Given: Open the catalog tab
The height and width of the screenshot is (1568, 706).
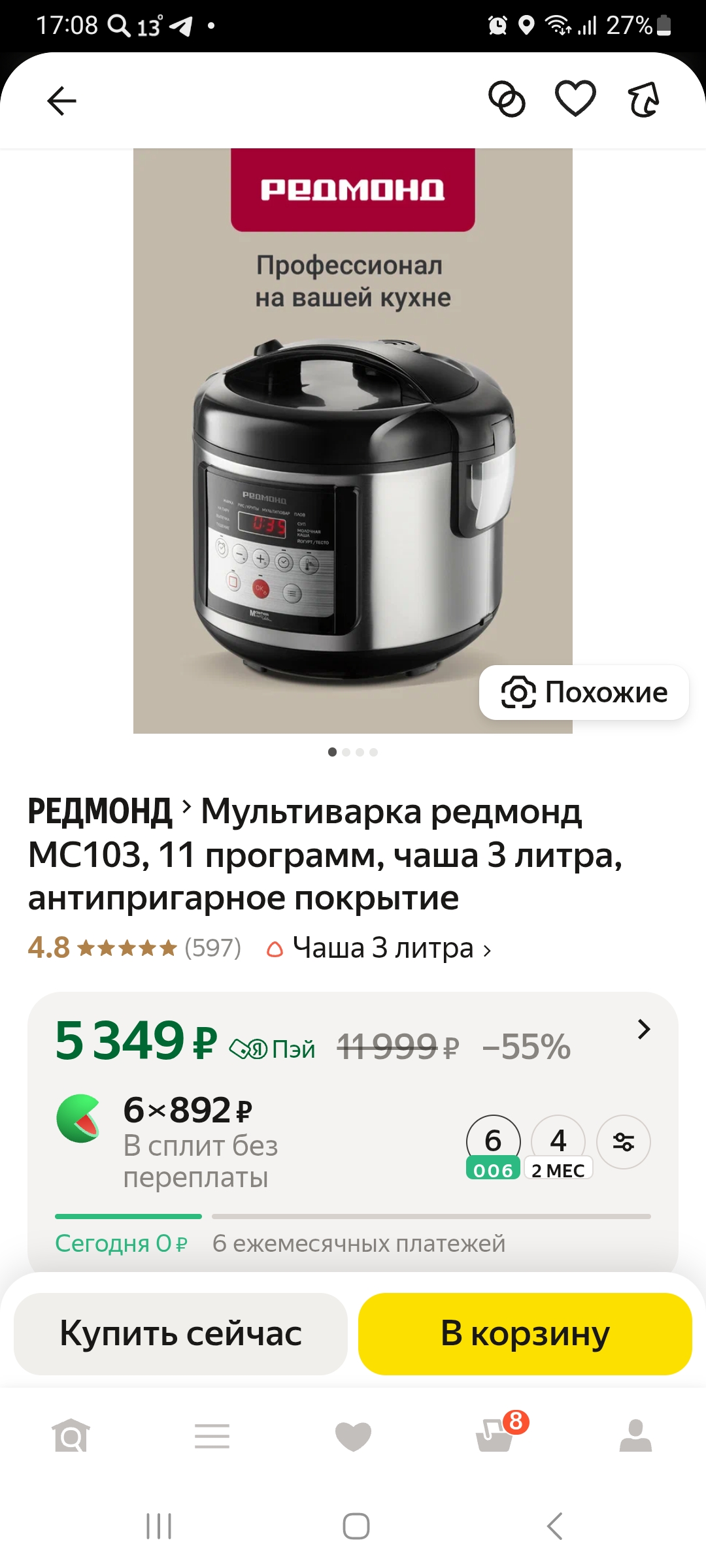Looking at the screenshot, I should (212, 1435).
